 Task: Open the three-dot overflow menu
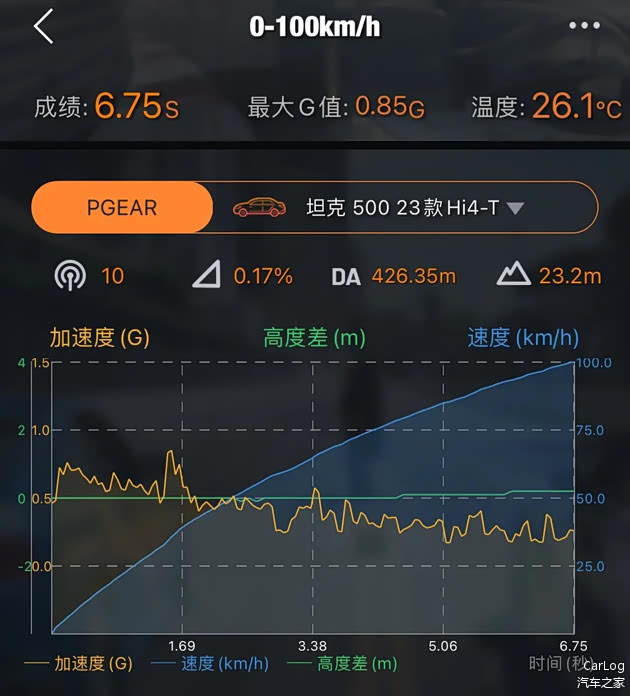click(x=584, y=26)
